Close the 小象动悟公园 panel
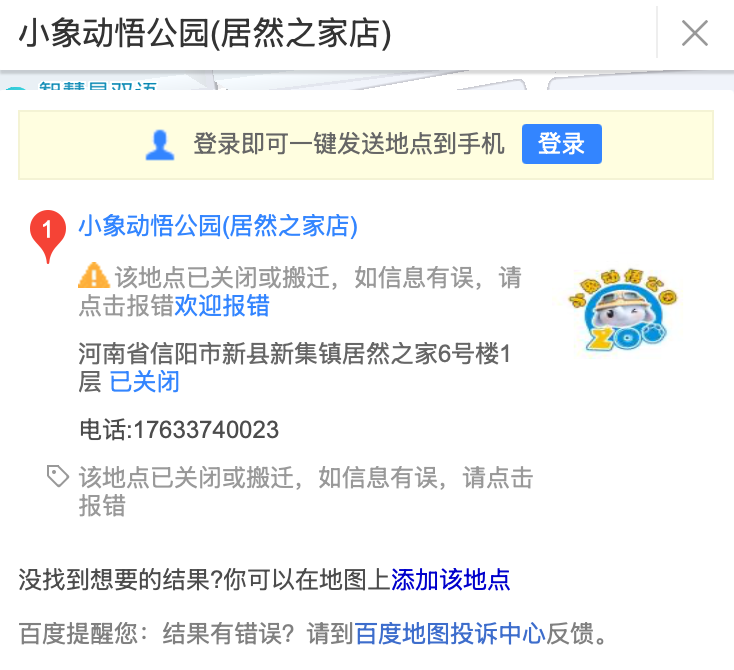 coord(695,34)
